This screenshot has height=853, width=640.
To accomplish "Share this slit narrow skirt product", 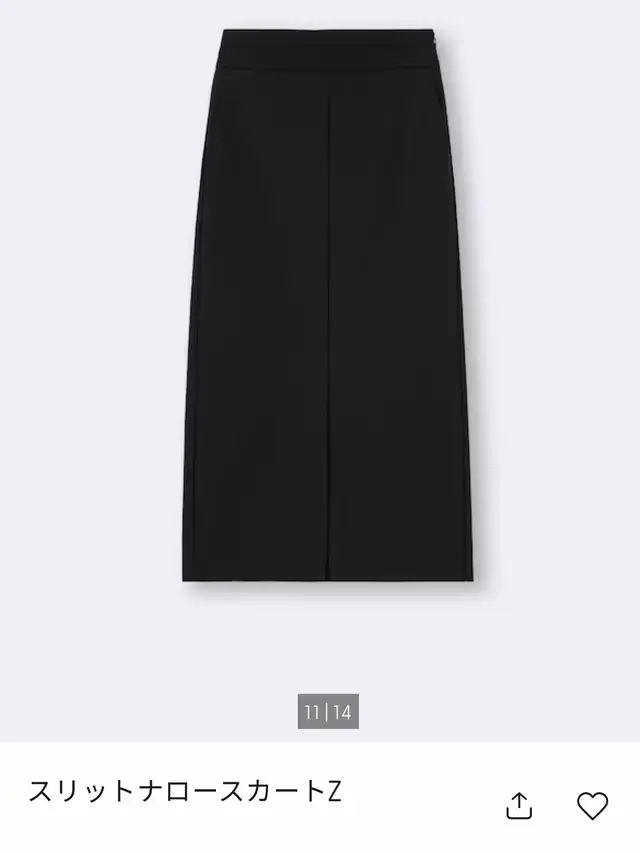I will pos(519,806).
